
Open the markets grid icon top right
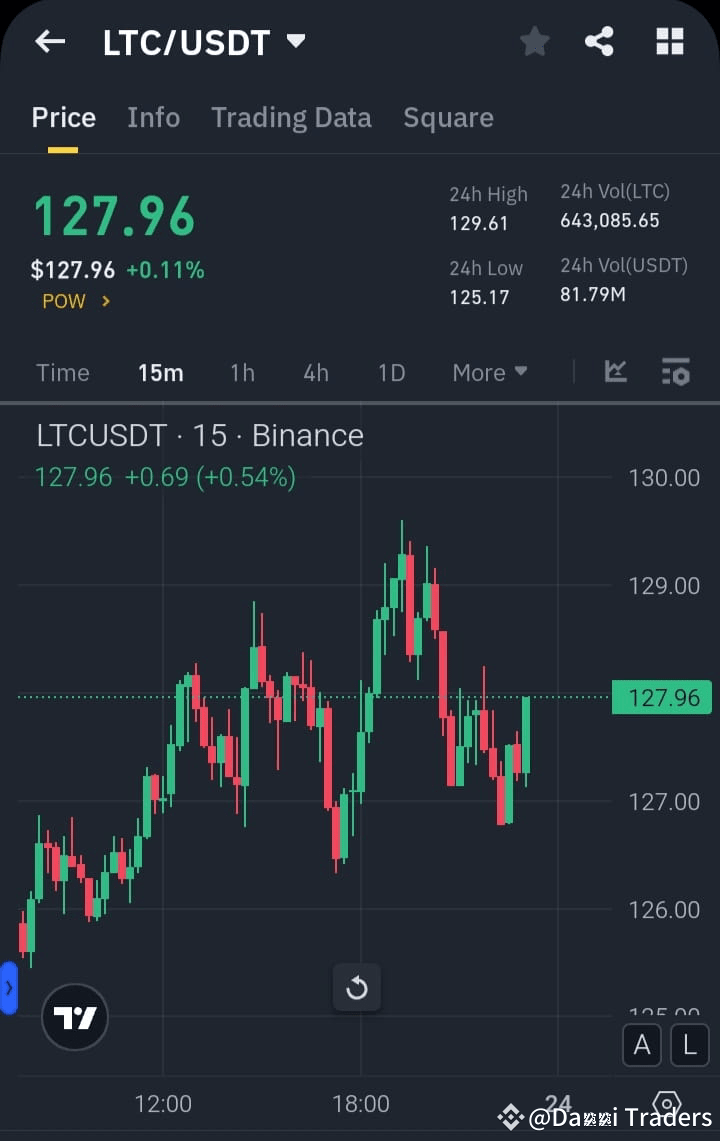pos(668,41)
